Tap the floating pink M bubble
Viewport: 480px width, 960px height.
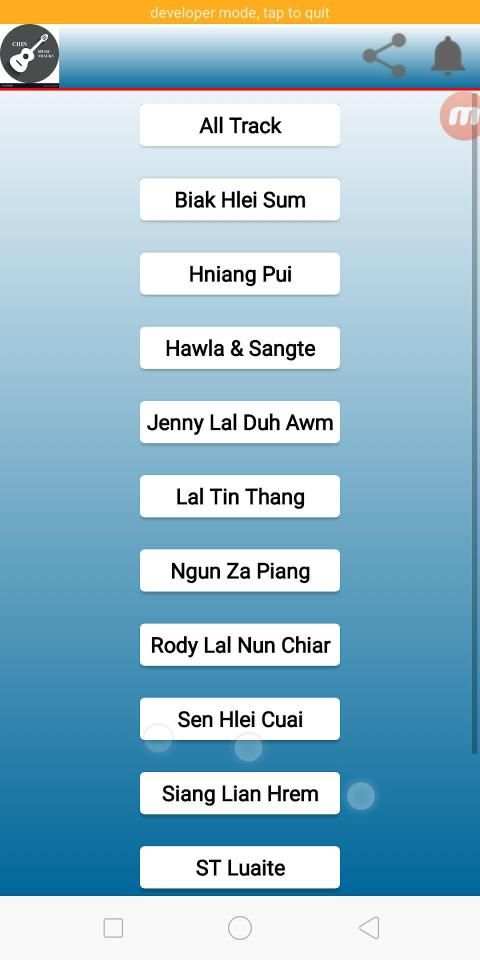(460, 116)
